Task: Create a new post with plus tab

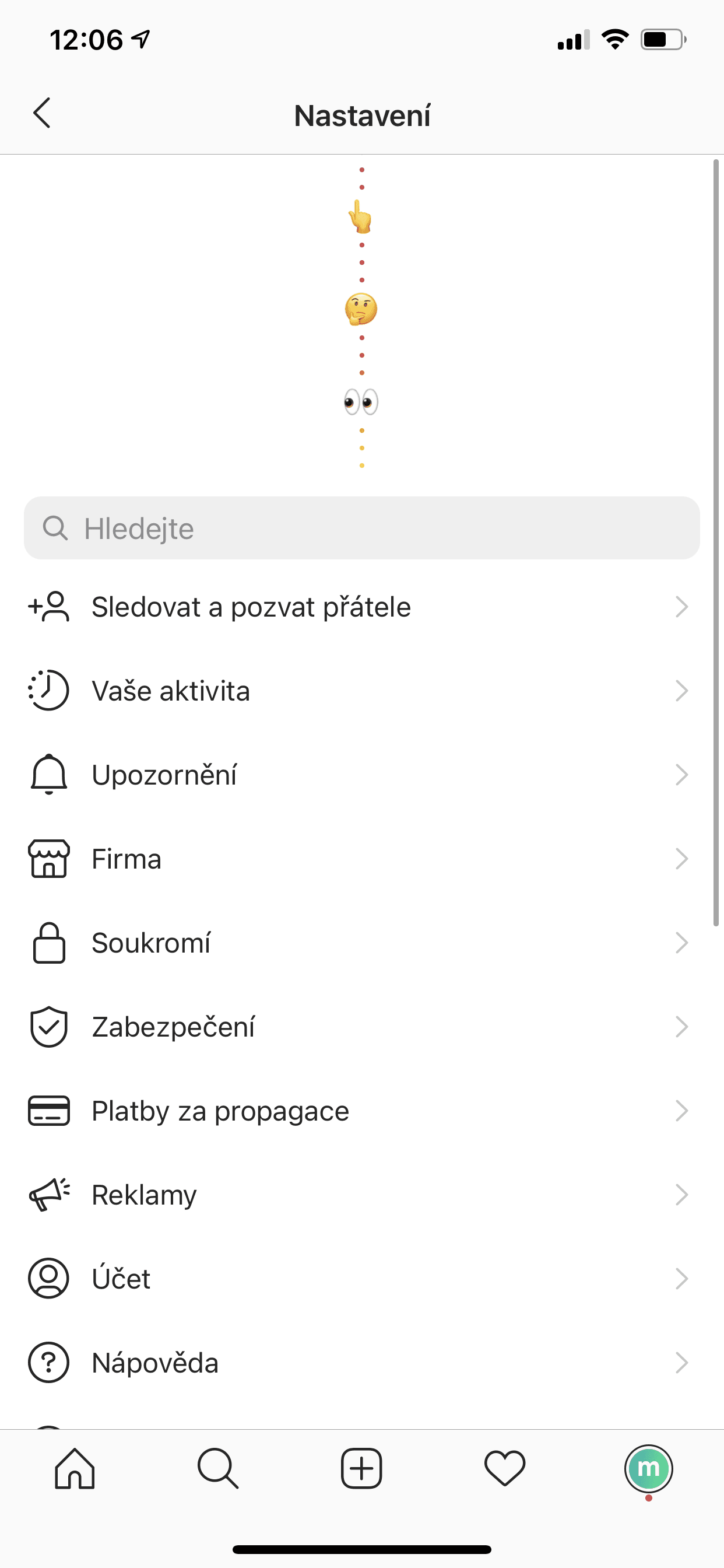Action: coord(361,1469)
